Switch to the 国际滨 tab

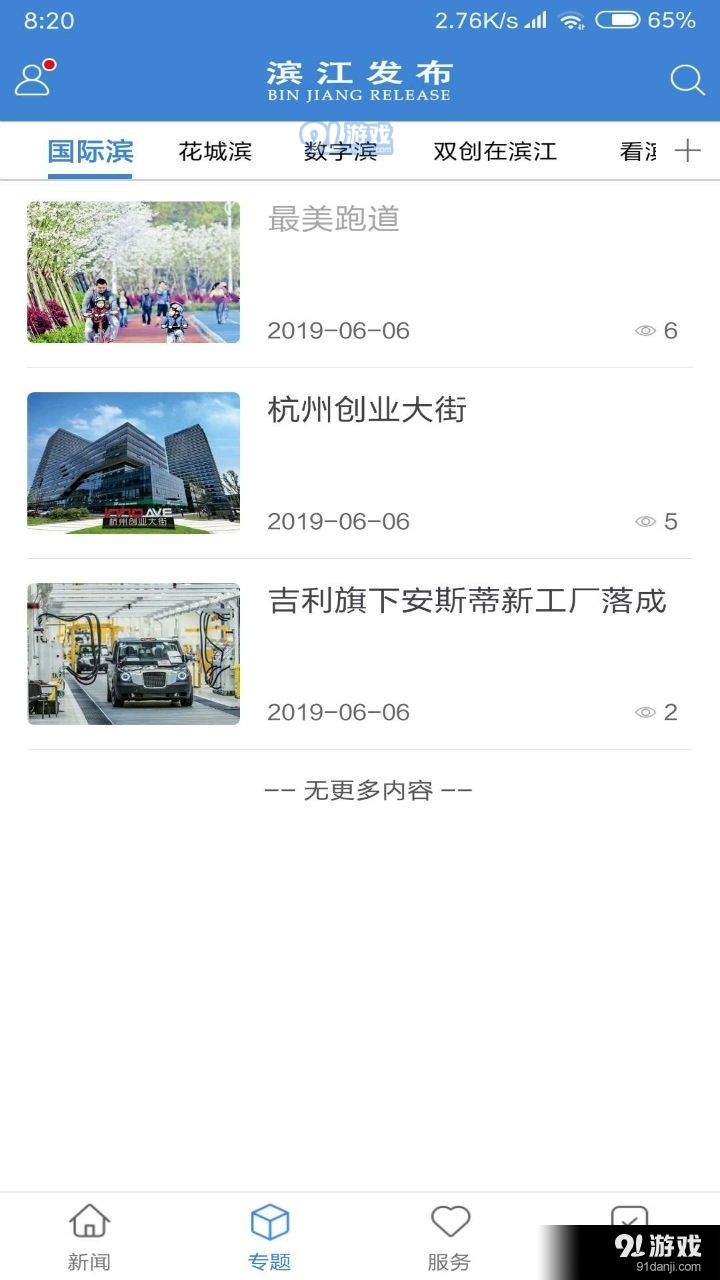pyautogui.click(x=90, y=150)
